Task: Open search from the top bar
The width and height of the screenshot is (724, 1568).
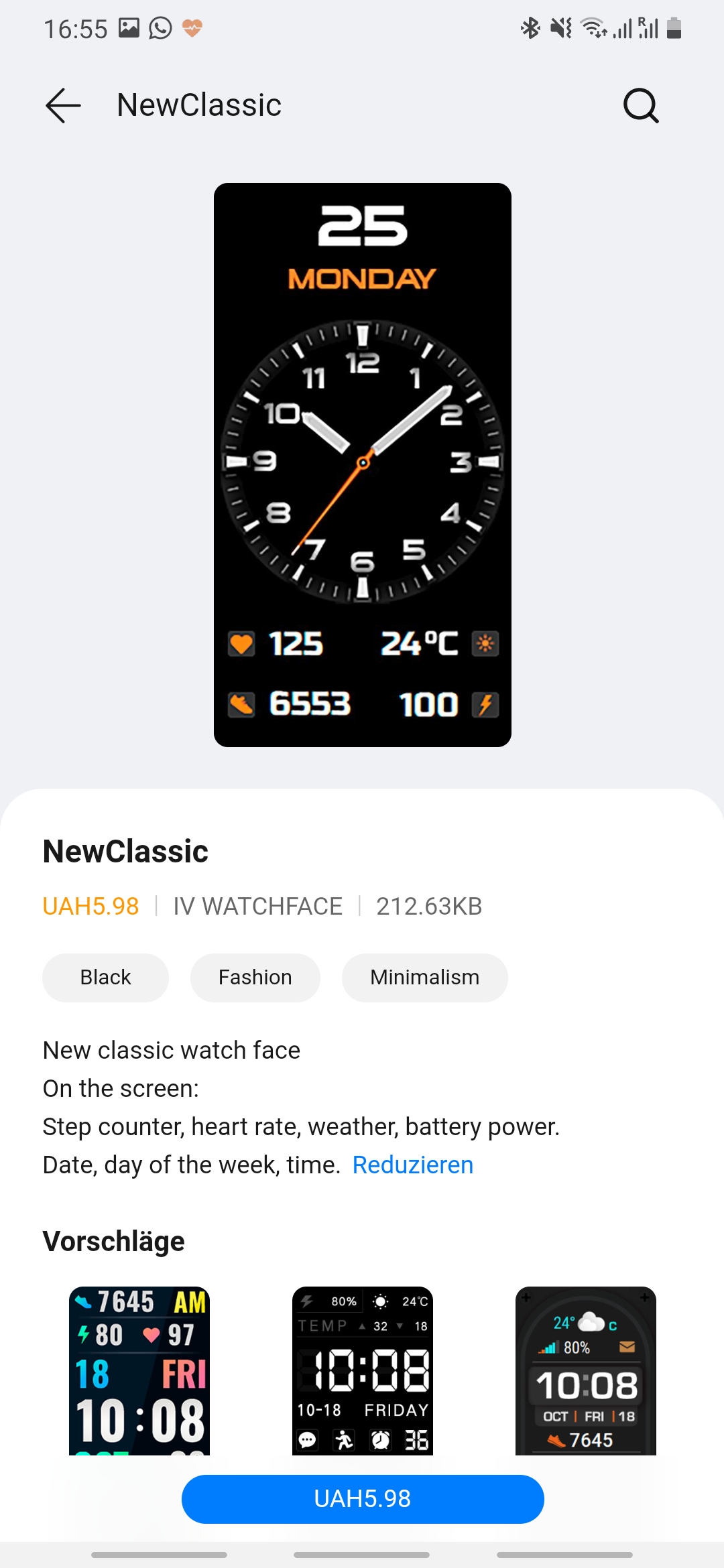Action: 641,105
